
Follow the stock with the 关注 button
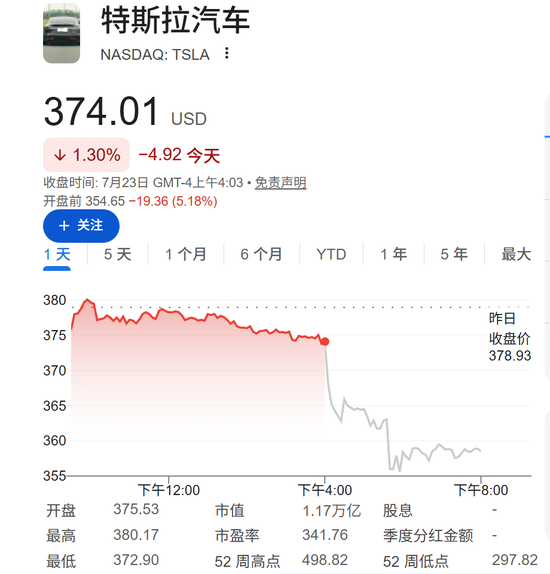[x=81, y=226]
